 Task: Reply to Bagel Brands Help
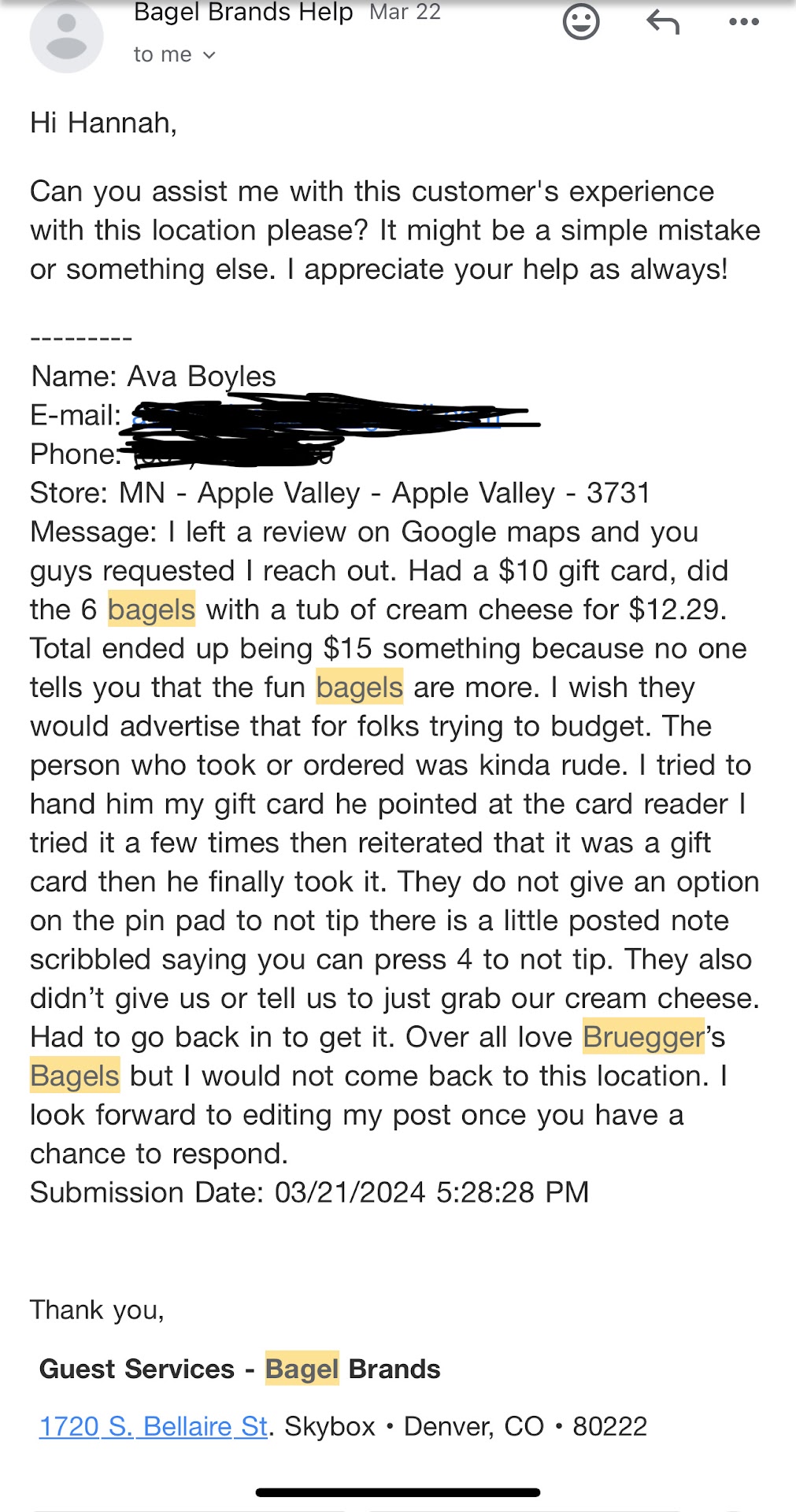663,22
